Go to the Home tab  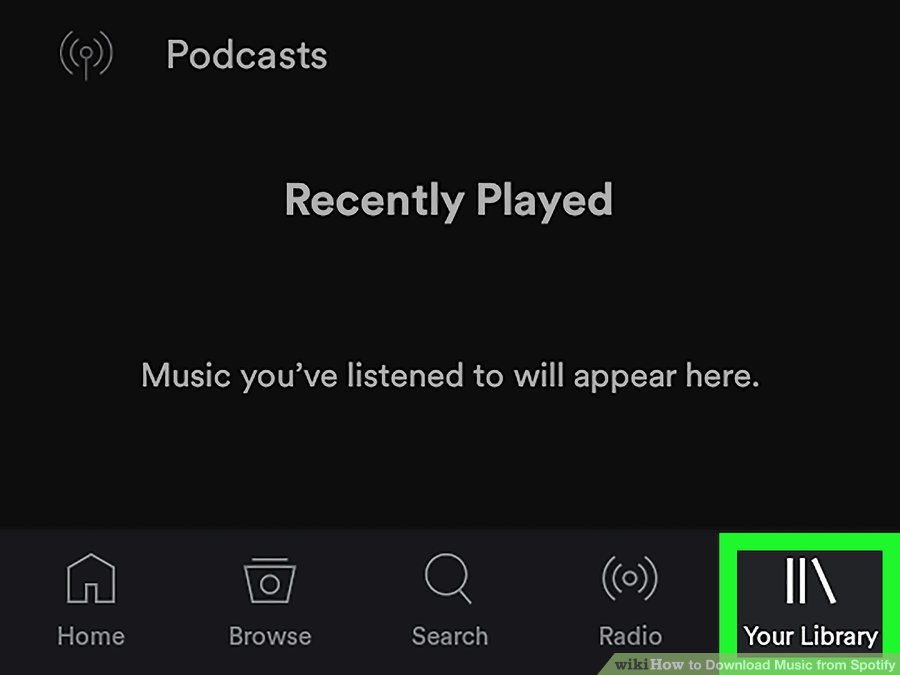coord(90,598)
